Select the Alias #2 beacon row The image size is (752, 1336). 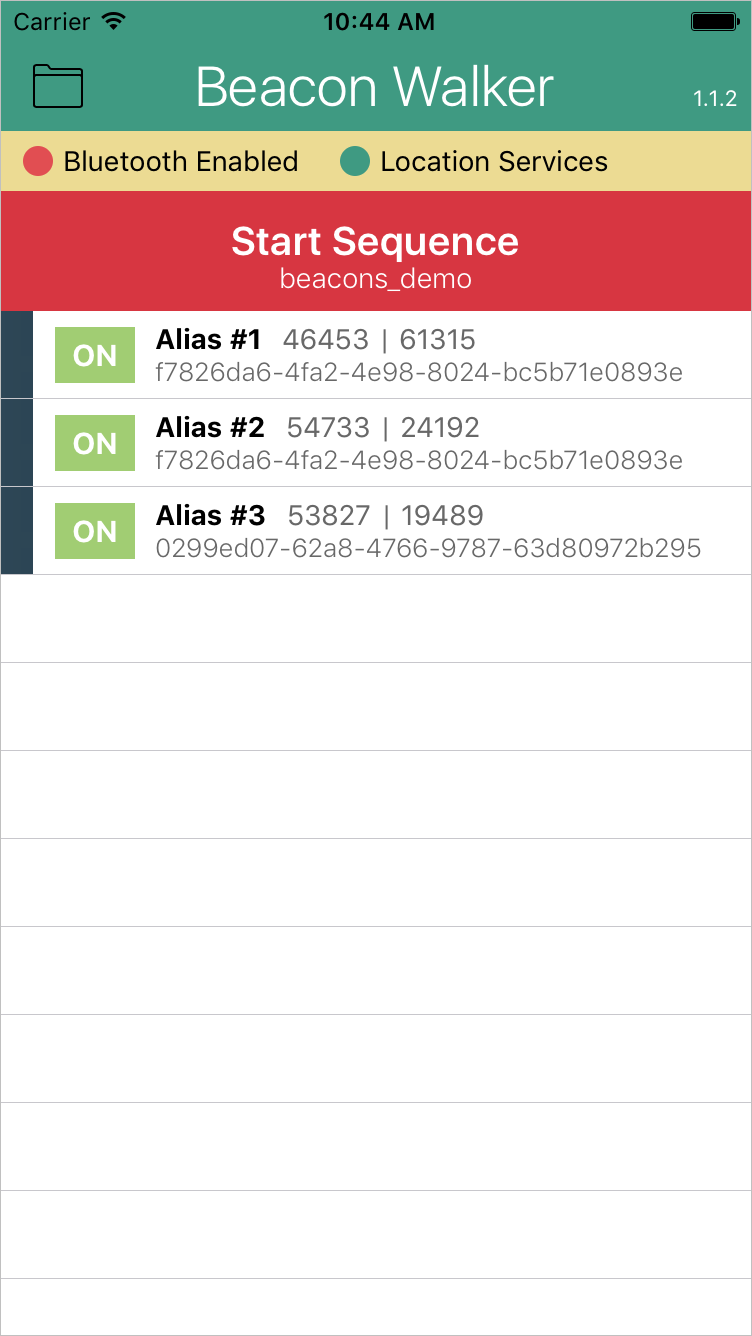pos(400,442)
